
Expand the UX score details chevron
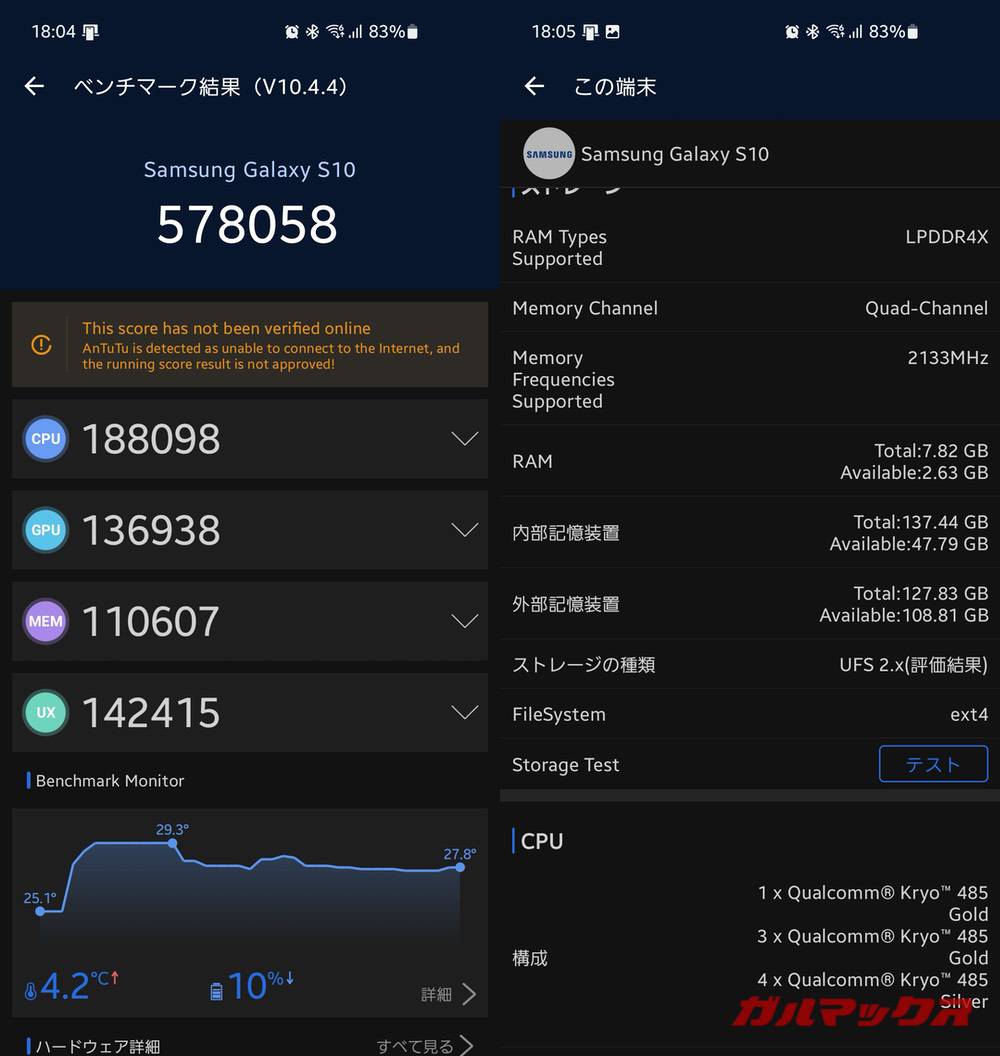[464, 712]
